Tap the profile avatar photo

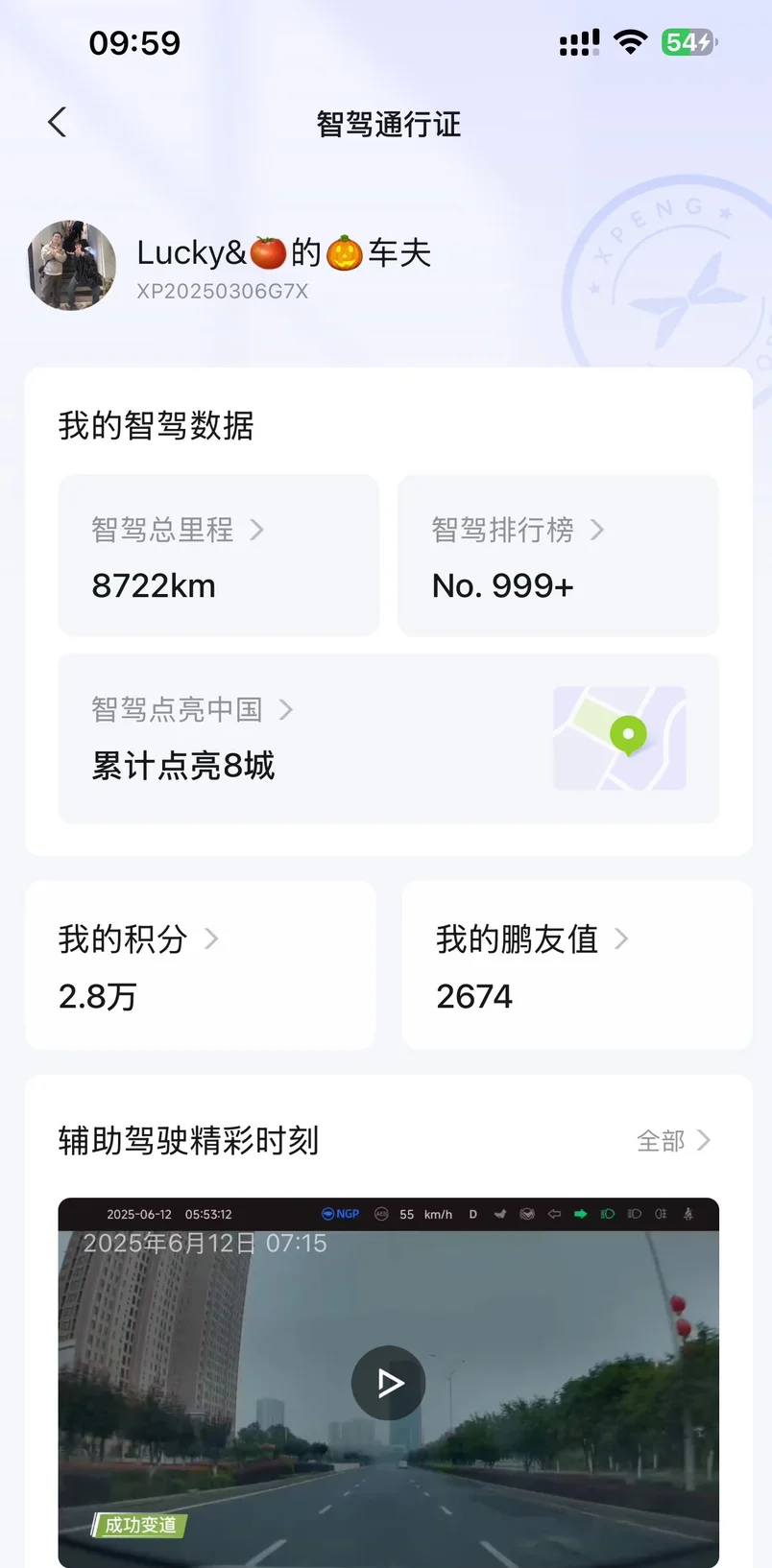72,266
